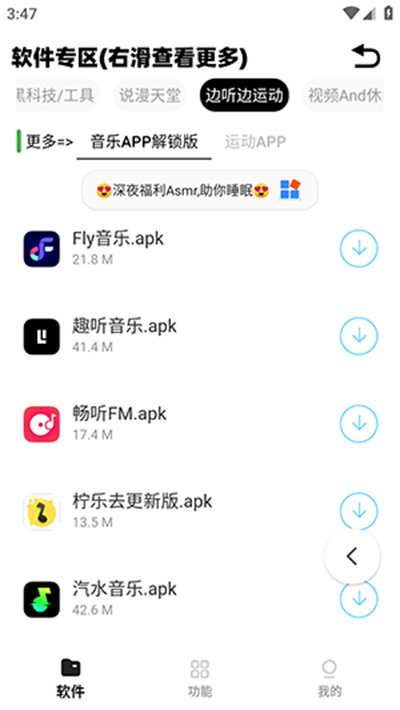Open the 趣听音乐.apk row
400x710 pixels.
pos(200,336)
